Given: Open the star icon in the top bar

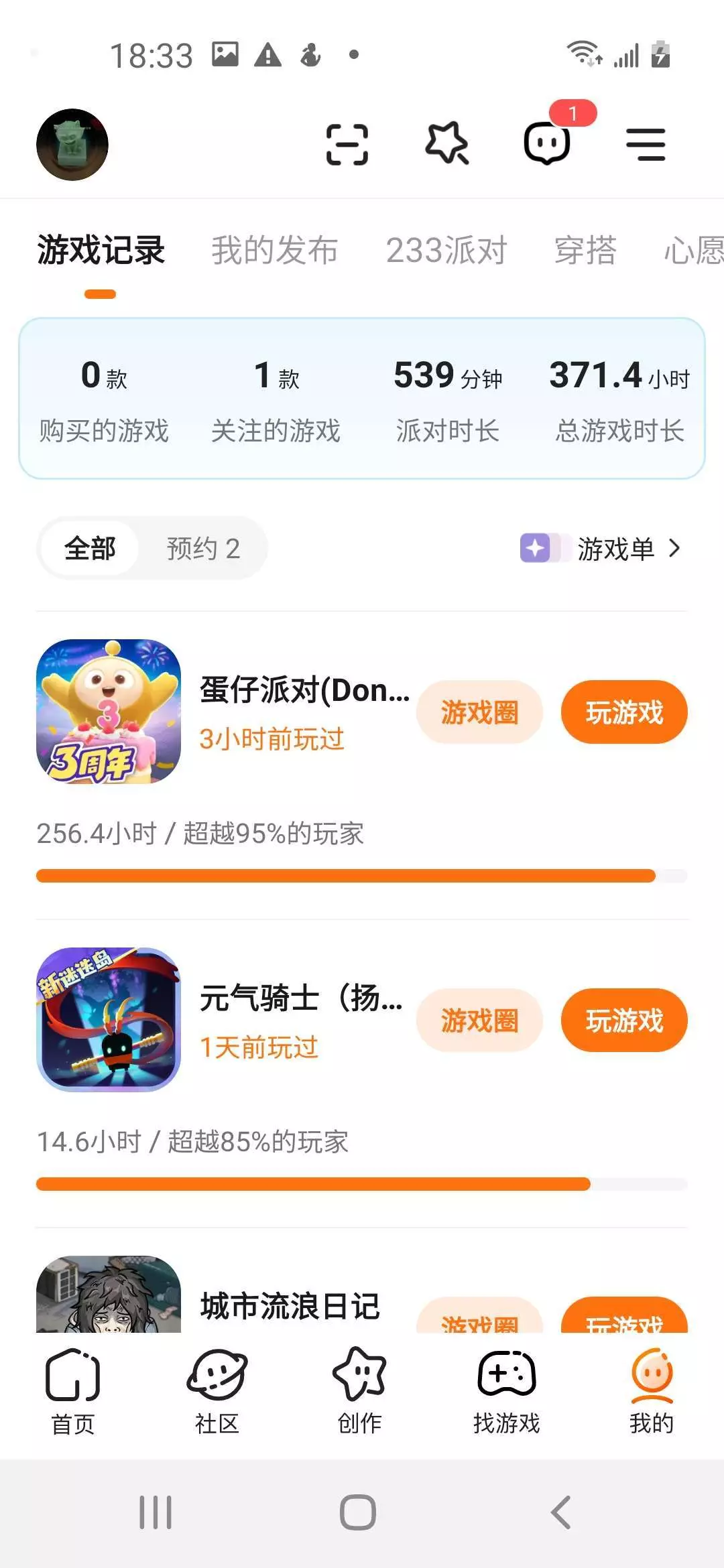Looking at the screenshot, I should tap(446, 143).
